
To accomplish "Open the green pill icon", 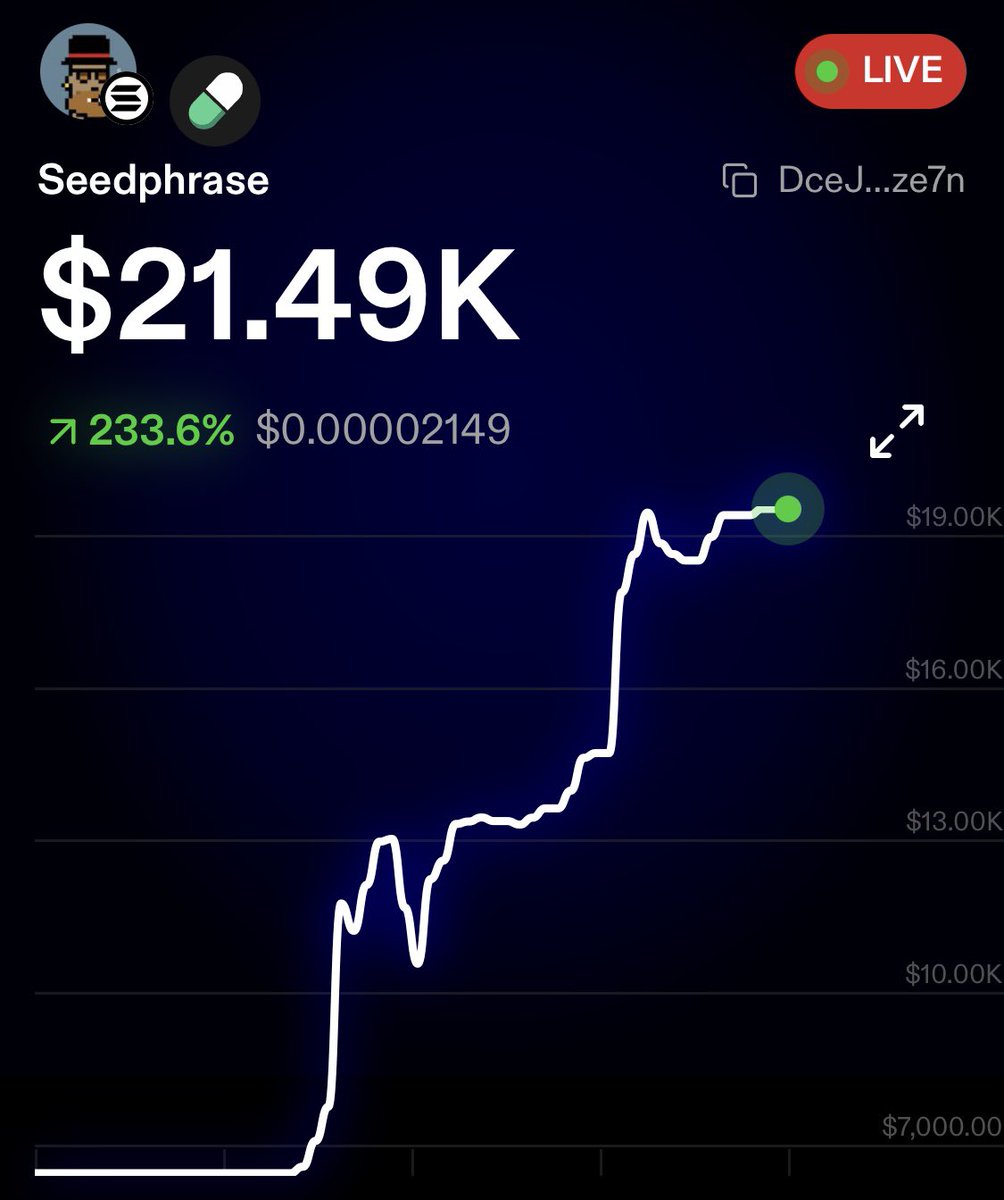I will point(215,101).
